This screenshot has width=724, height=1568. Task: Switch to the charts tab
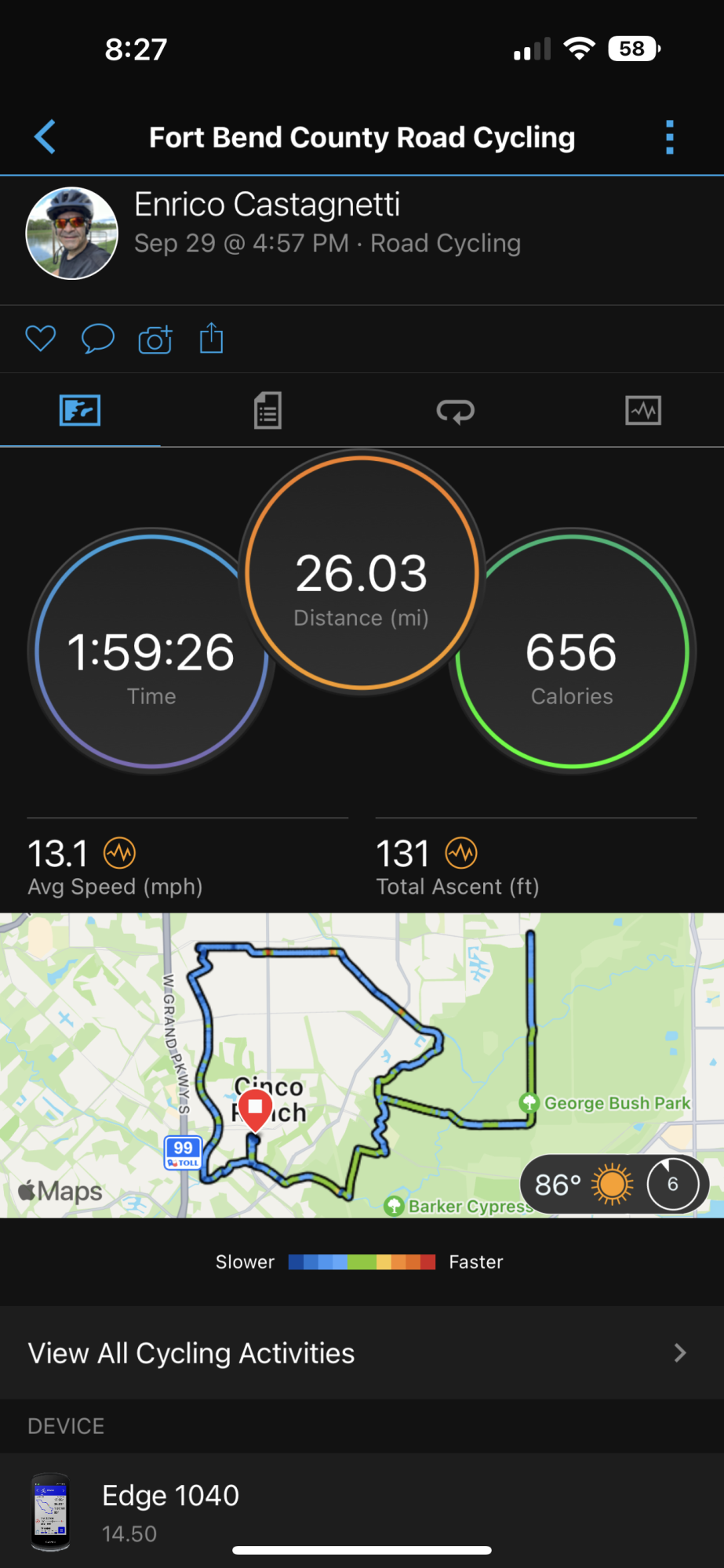point(642,411)
